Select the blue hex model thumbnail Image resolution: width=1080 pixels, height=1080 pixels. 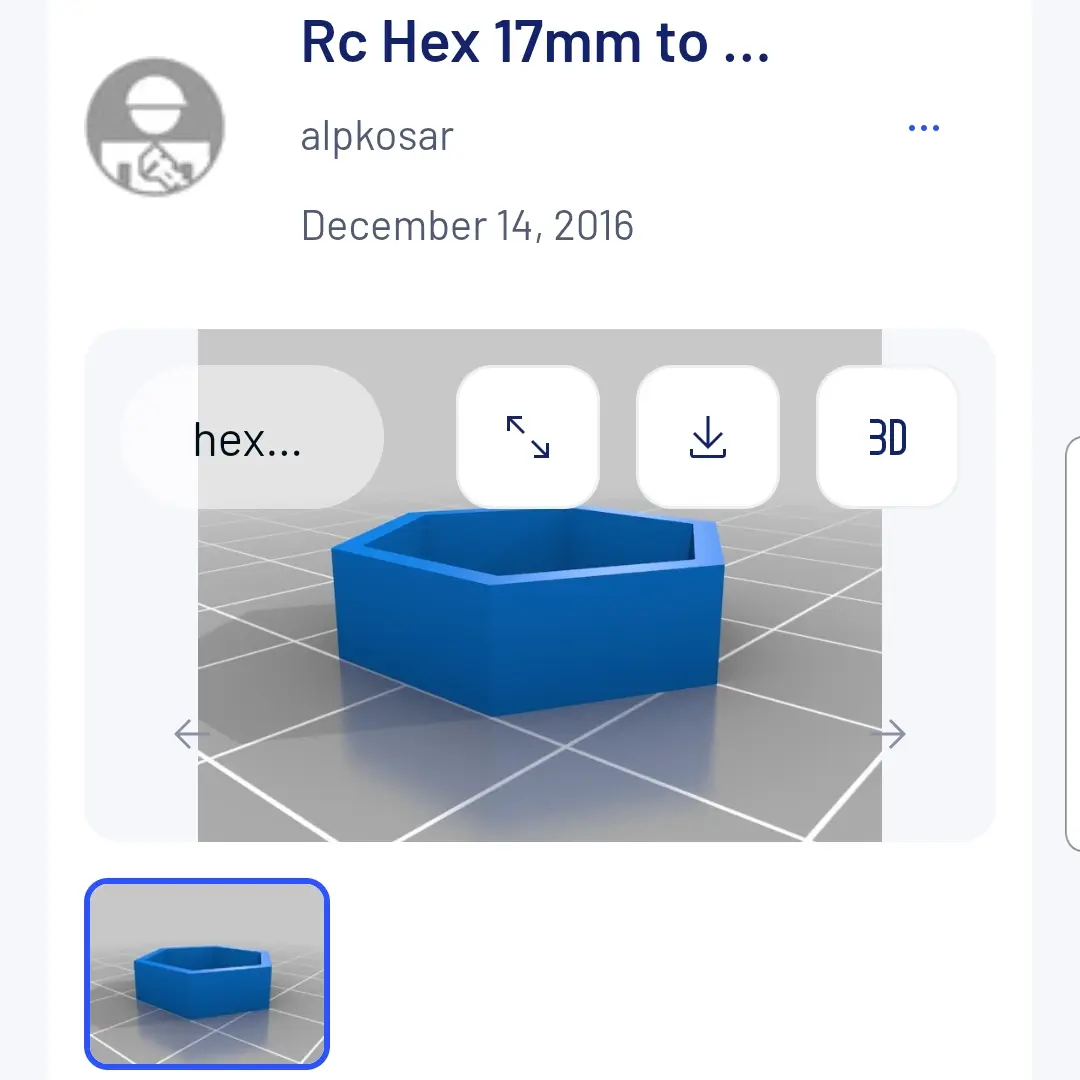(207, 973)
